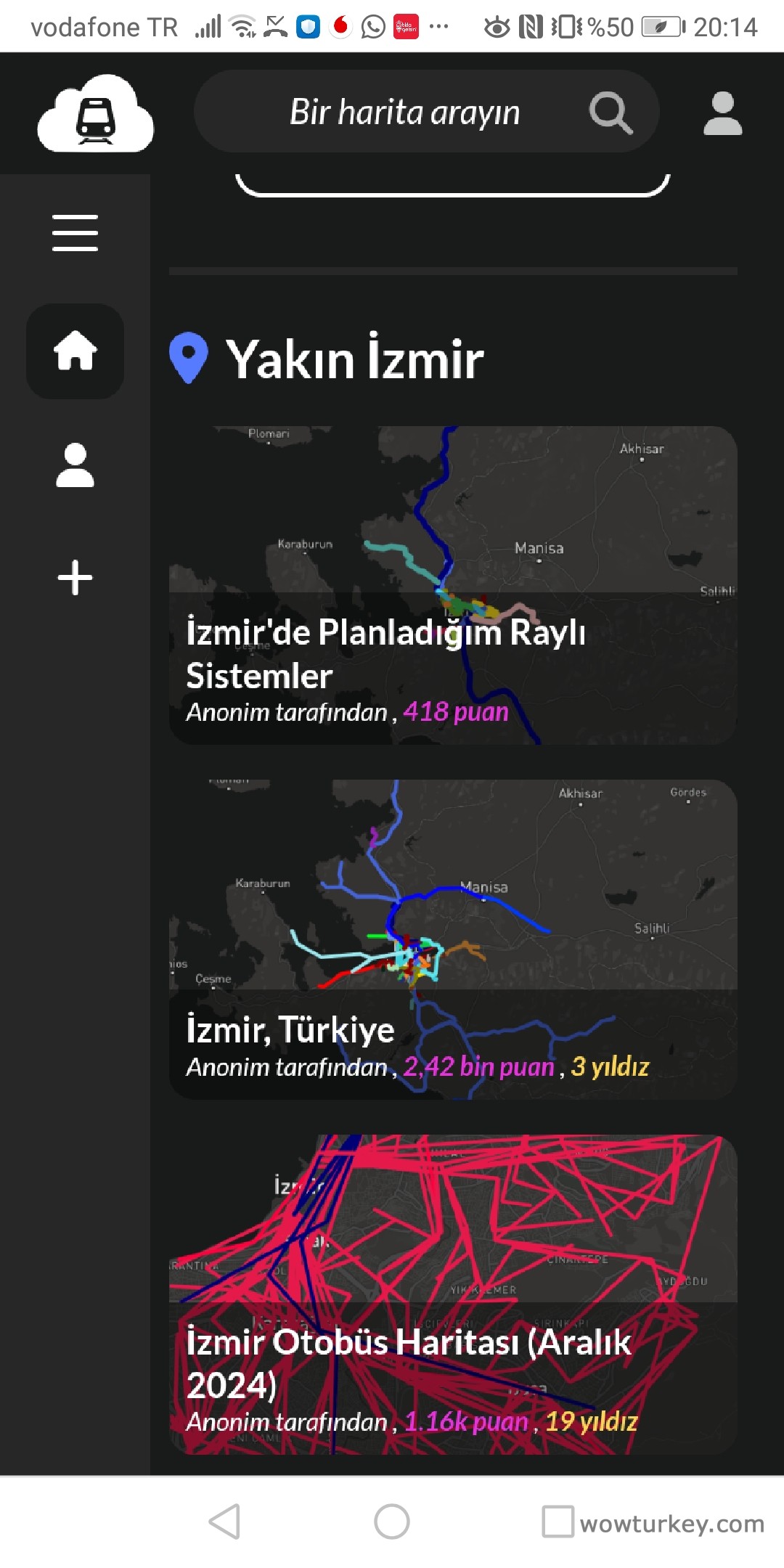The image size is (784, 1568).
Task: Open the browser tab switcher square icon
Action: (558, 1521)
